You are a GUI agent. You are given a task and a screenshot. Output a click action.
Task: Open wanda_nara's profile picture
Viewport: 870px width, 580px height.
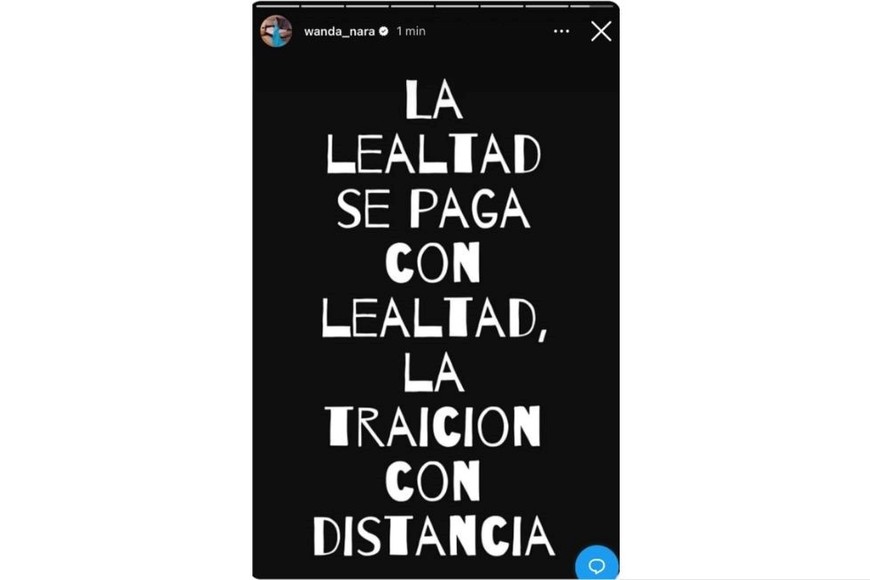(x=276, y=31)
